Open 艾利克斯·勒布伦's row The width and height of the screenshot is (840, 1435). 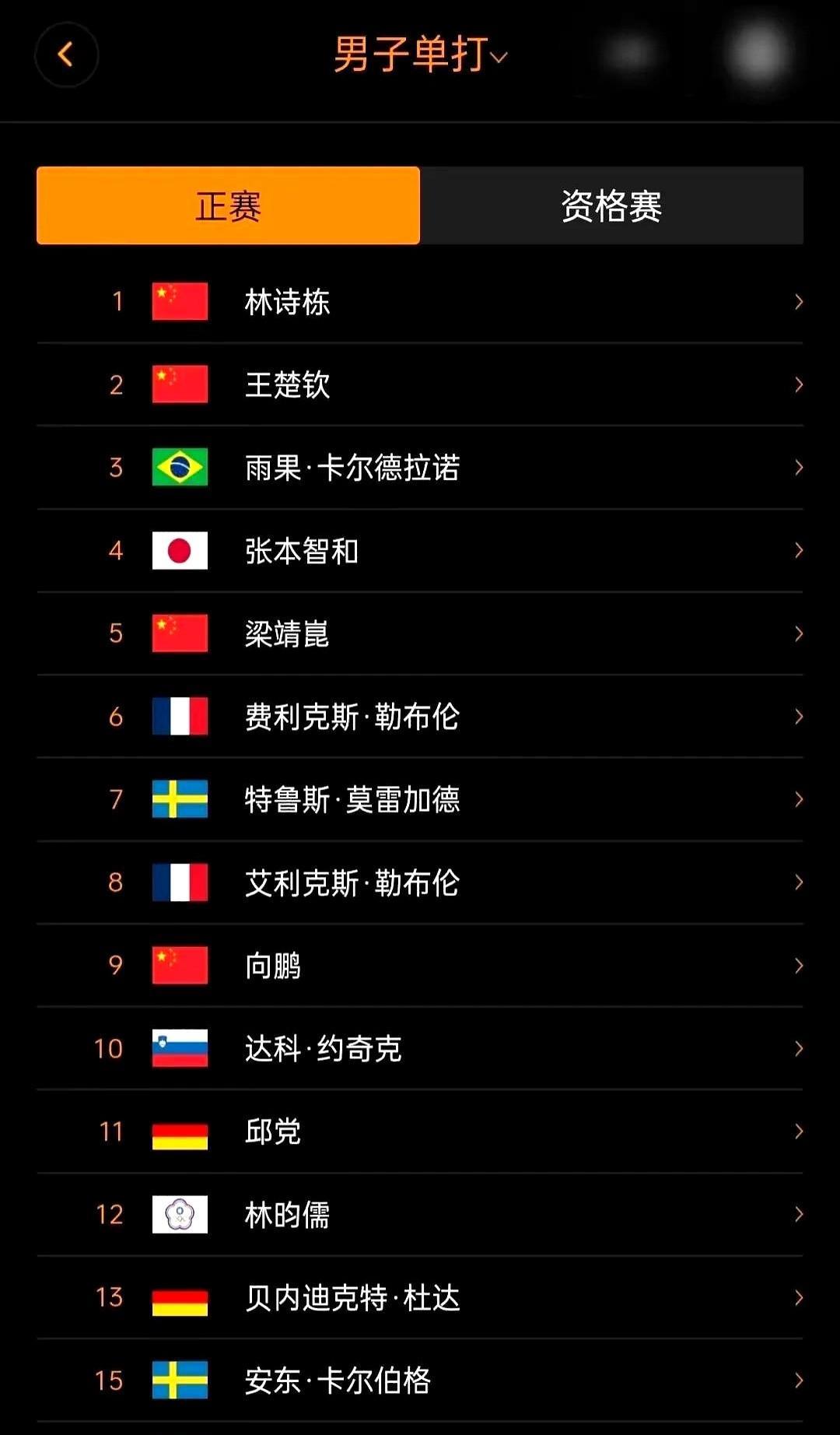[x=420, y=883]
